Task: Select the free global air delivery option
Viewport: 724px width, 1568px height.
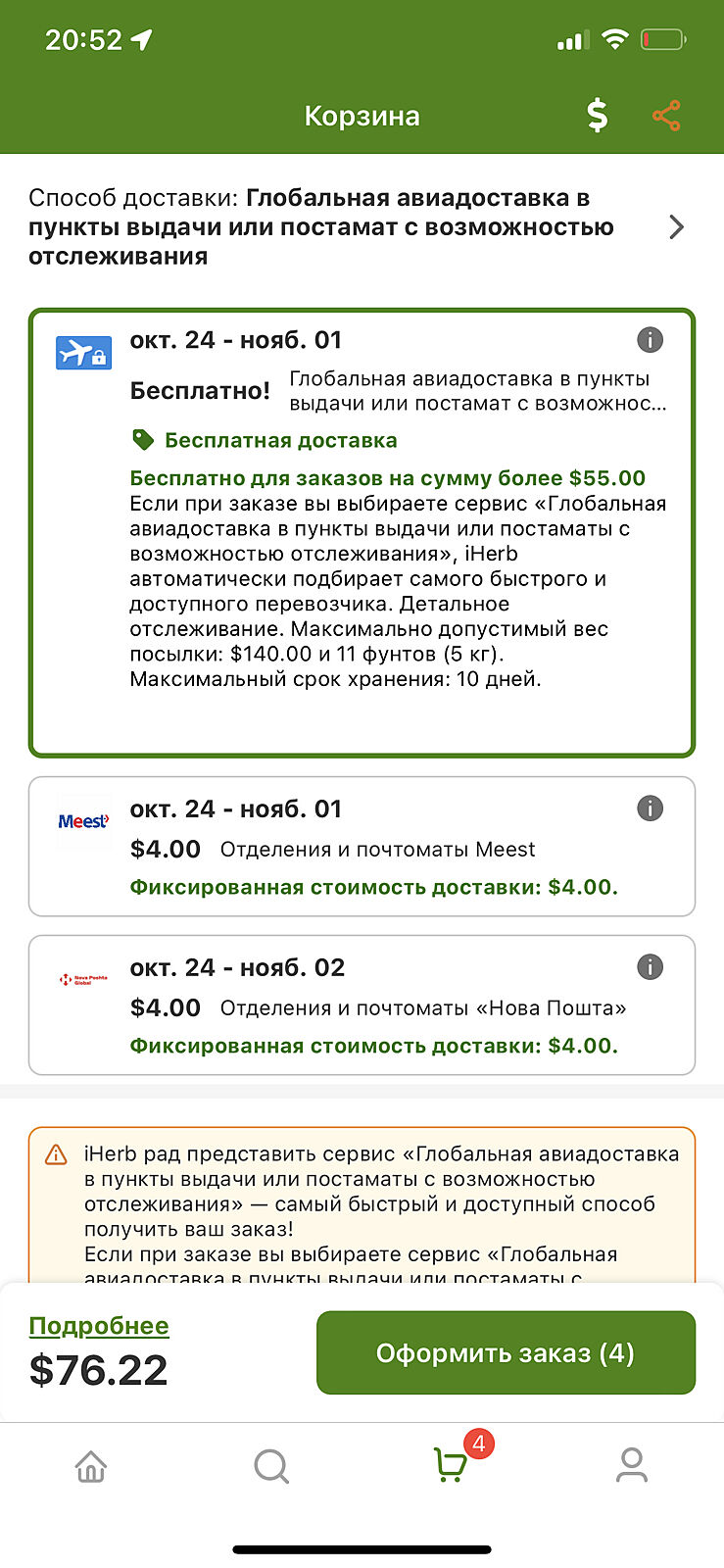Action: [361, 534]
